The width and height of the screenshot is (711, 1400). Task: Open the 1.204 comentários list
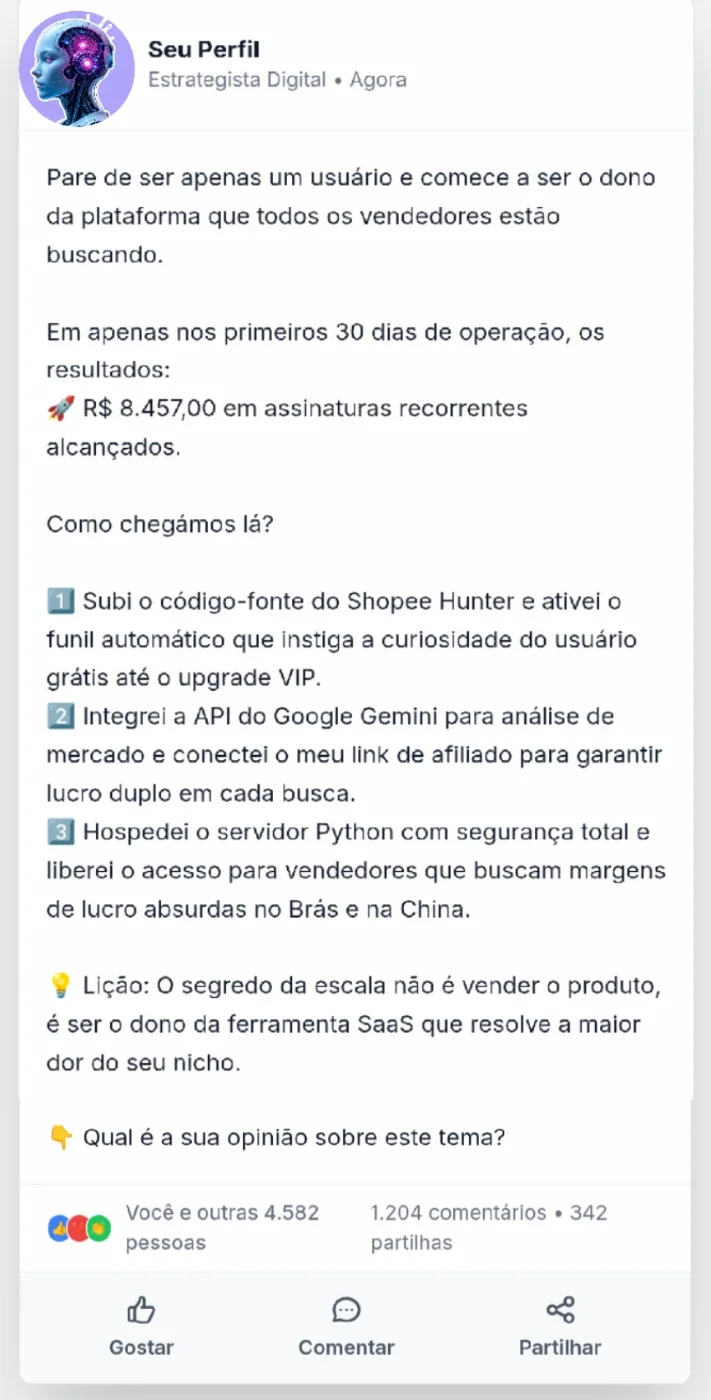tap(459, 1213)
